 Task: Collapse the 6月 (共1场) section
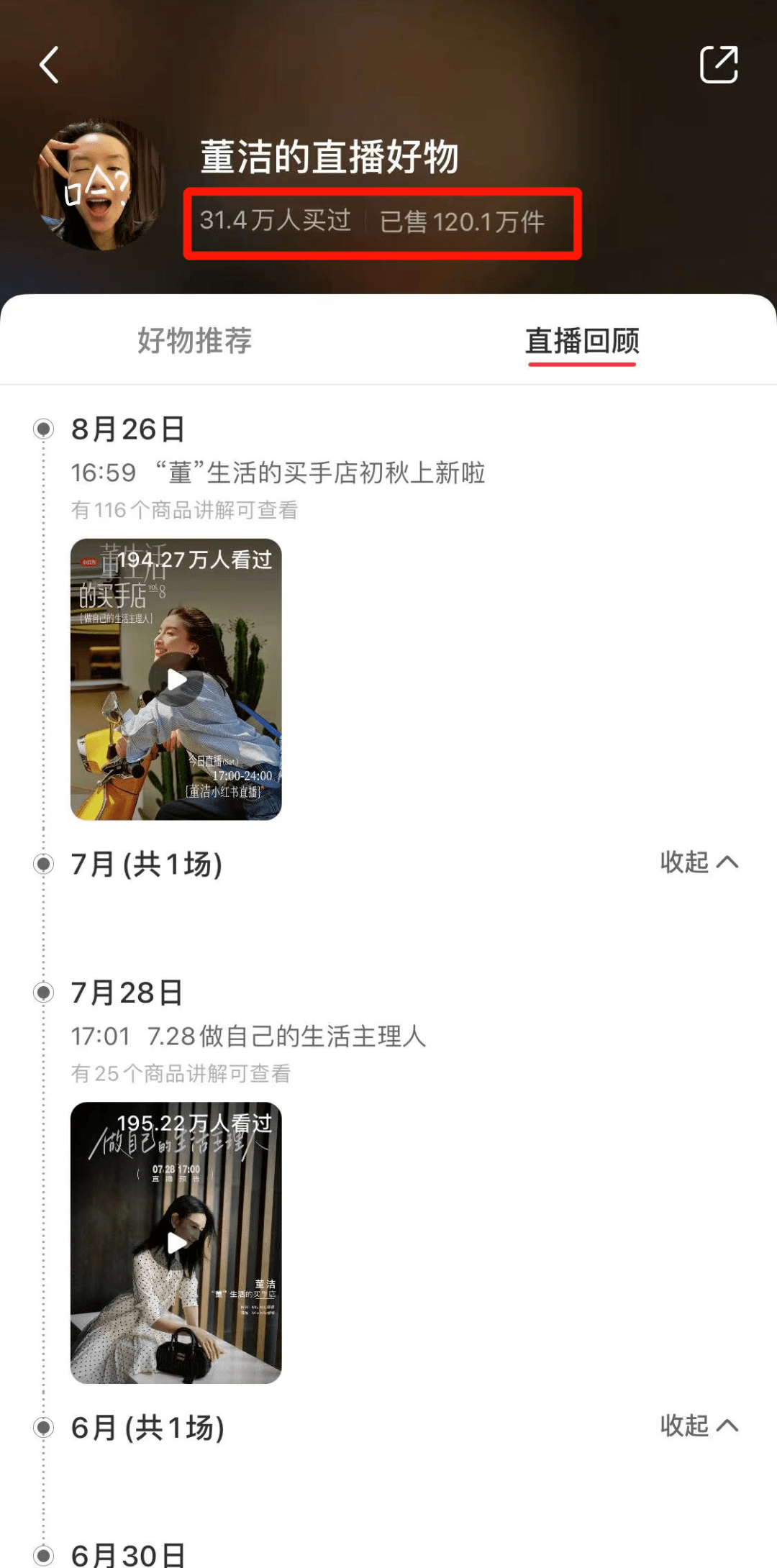[x=699, y=1425]
